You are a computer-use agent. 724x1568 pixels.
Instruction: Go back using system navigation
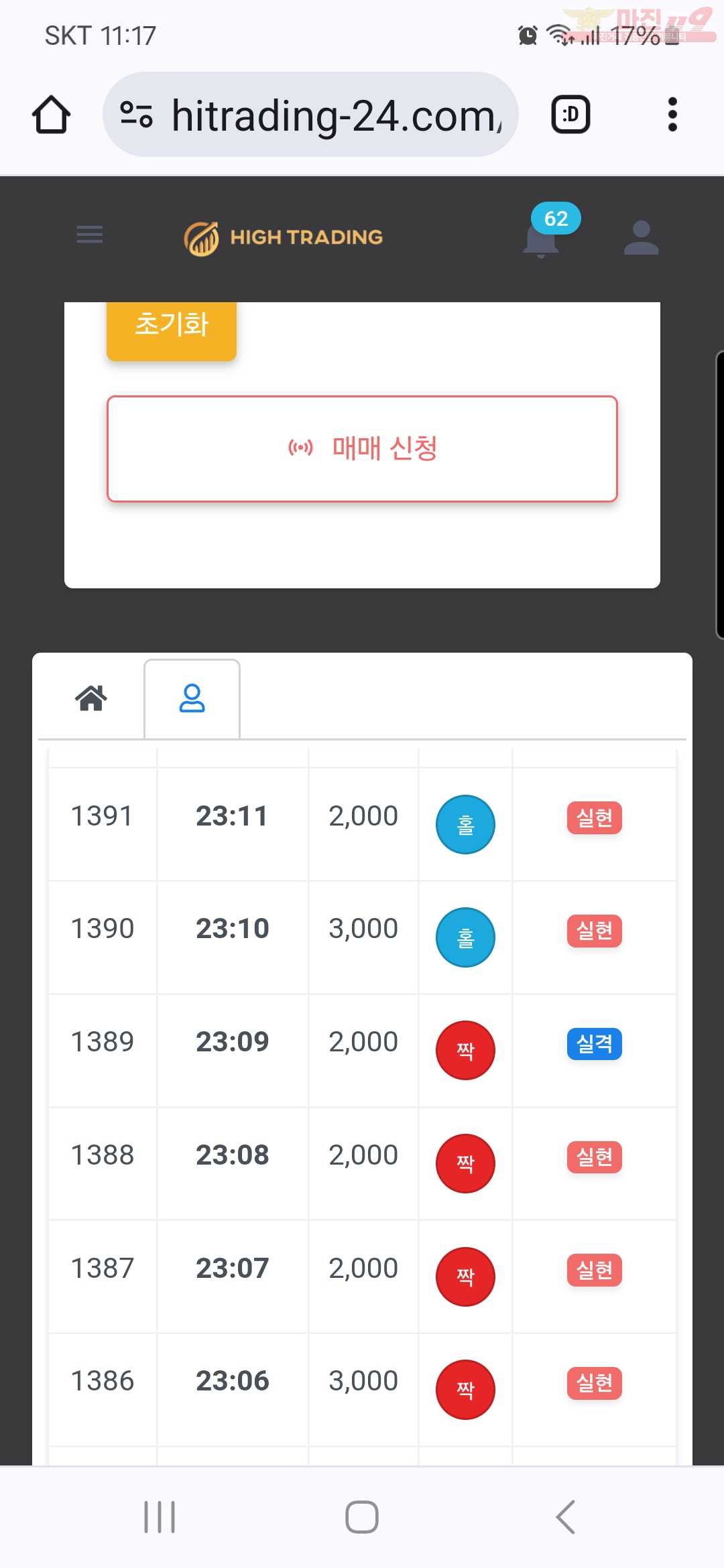(x=565, y=1517)
